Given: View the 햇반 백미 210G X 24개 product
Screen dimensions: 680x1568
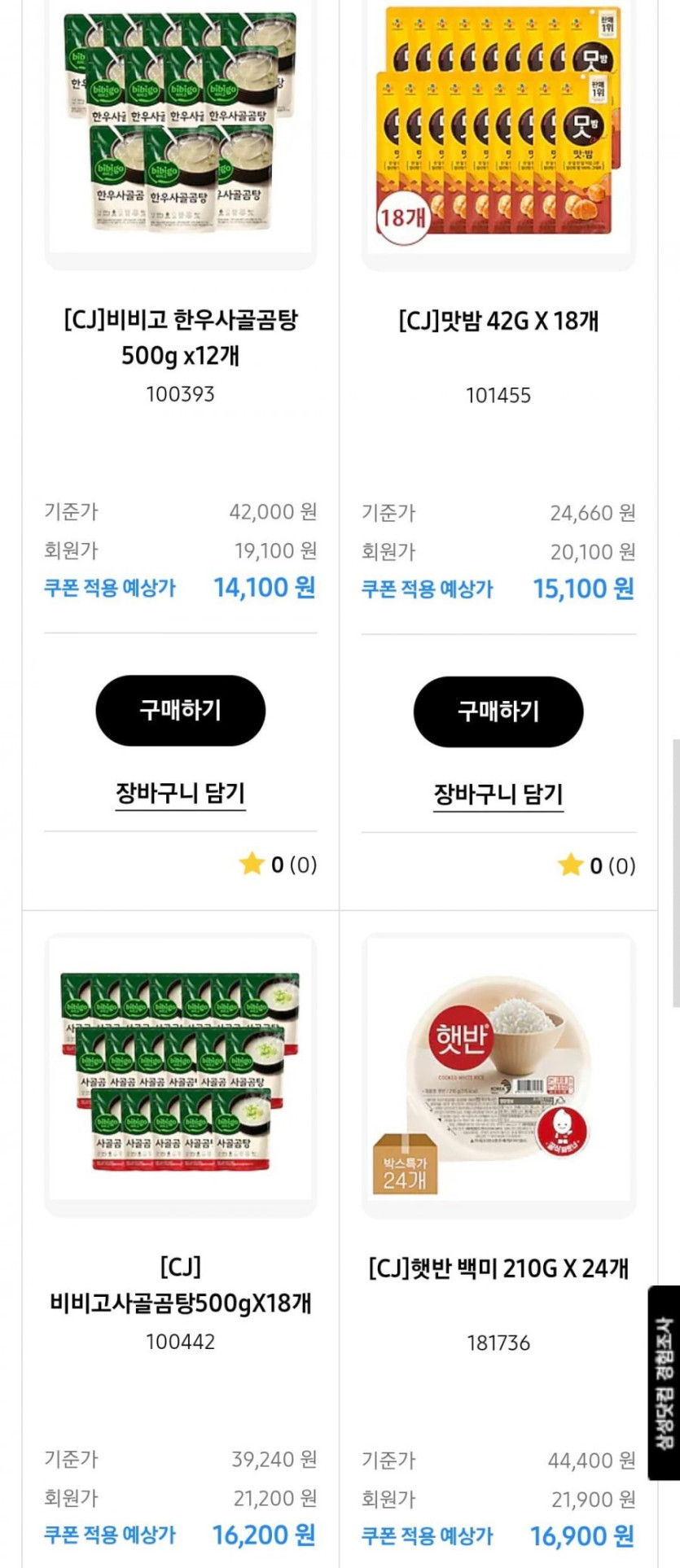Looking at the screenshot, I should [x=498, y=1076].
